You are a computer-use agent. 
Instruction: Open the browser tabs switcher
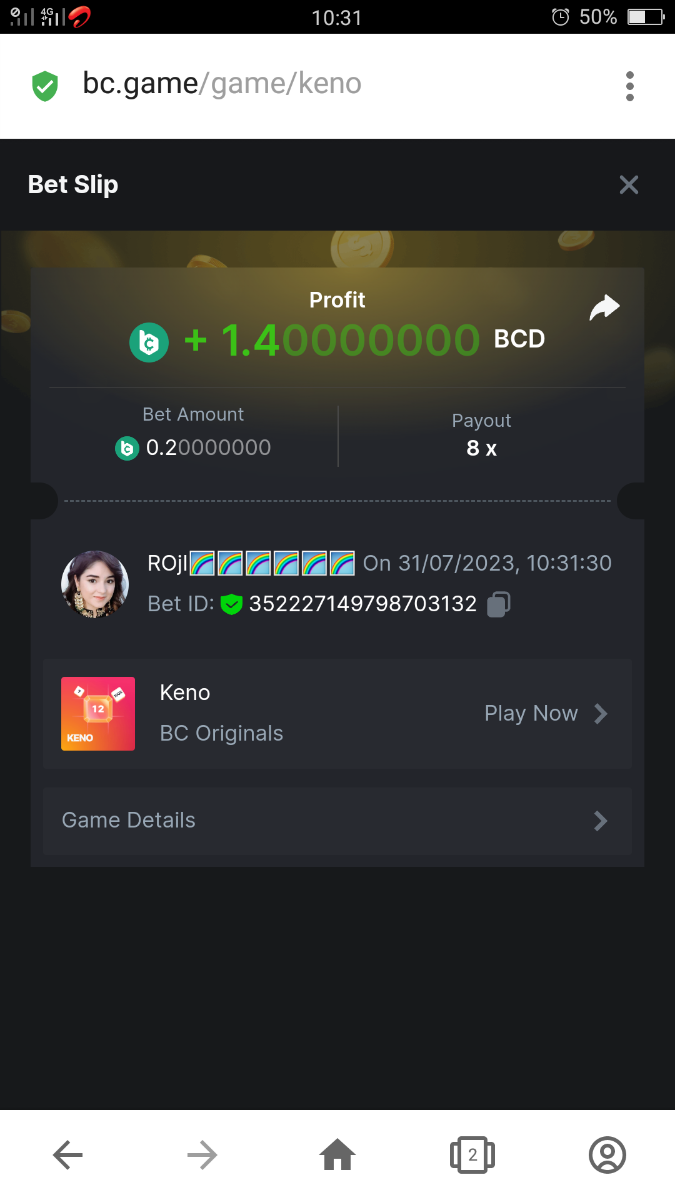point(472,1156)
